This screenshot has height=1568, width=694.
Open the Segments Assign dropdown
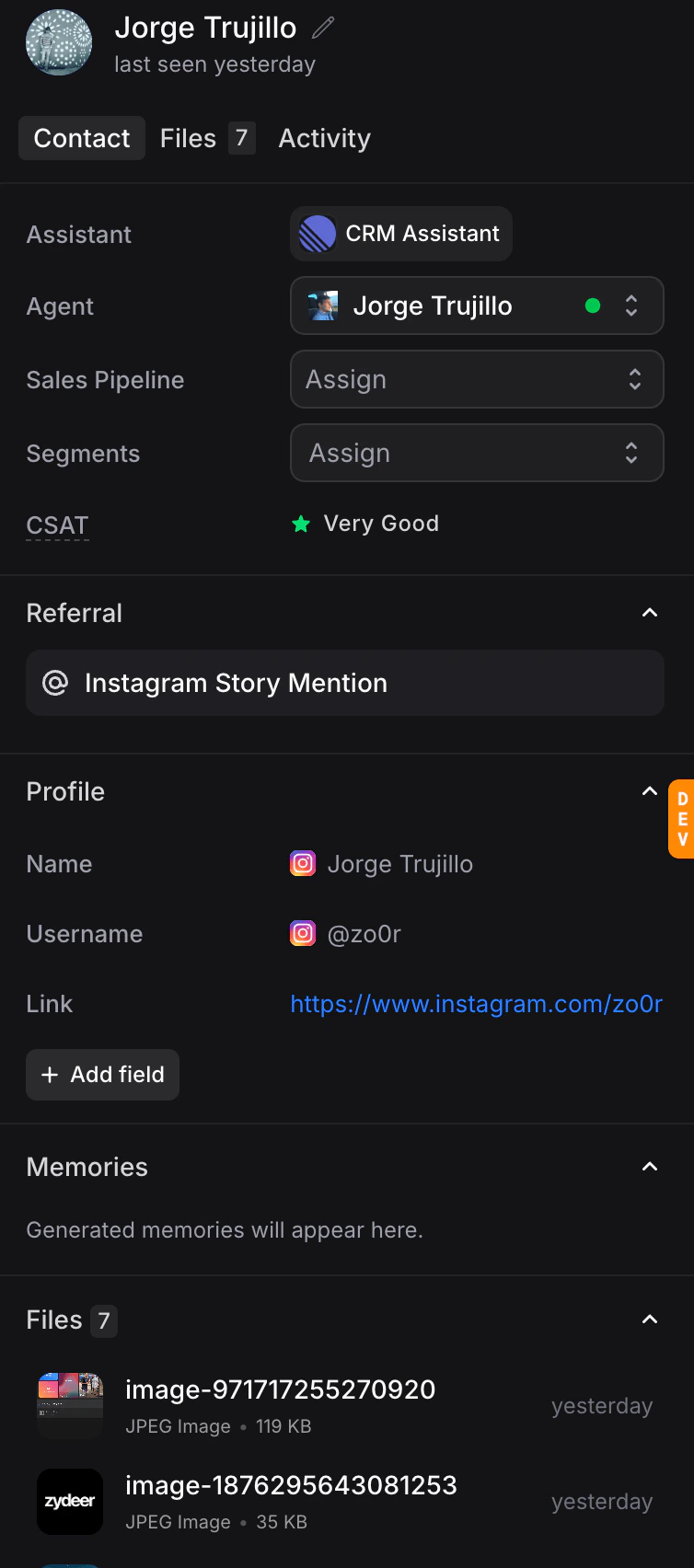[x=477, y=453]
